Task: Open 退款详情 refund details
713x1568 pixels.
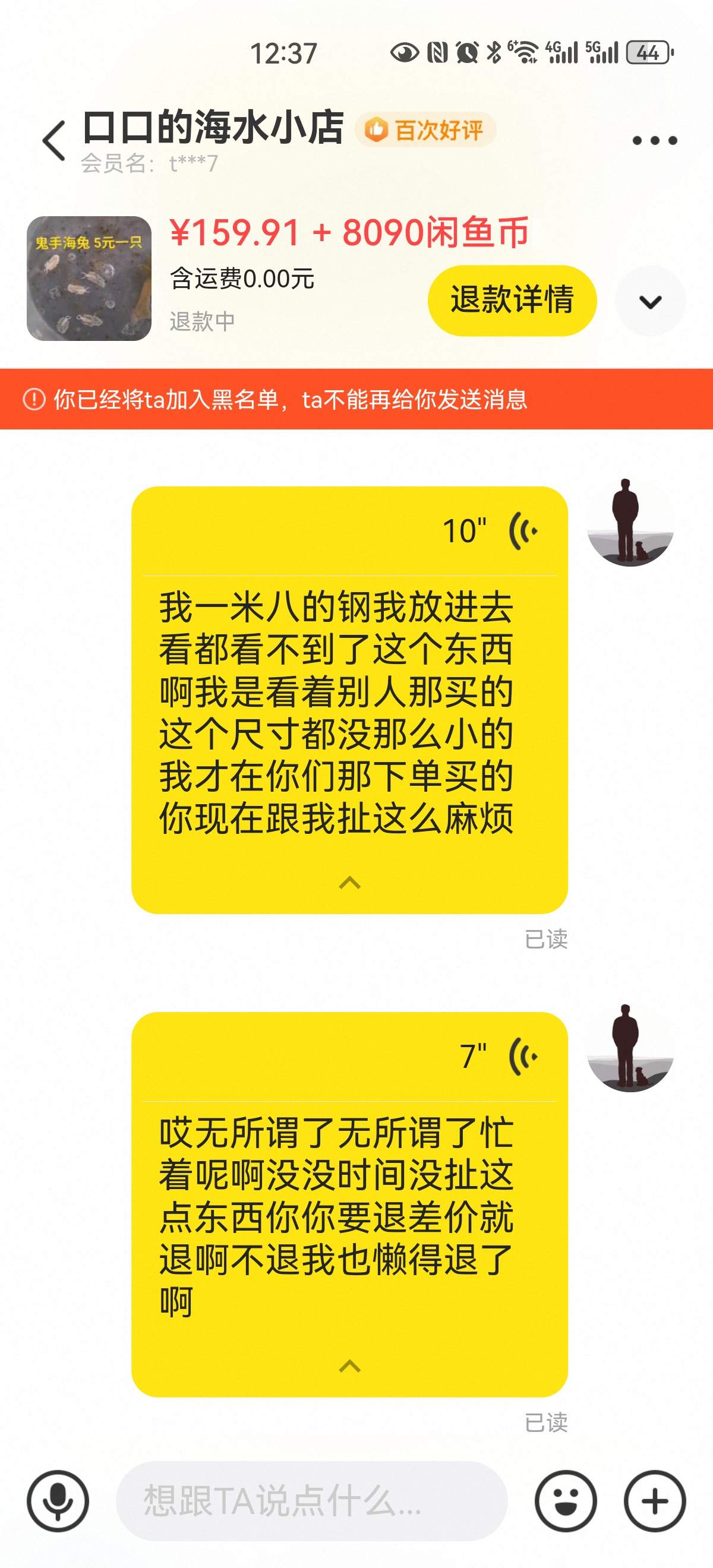Action: (512, 300)
